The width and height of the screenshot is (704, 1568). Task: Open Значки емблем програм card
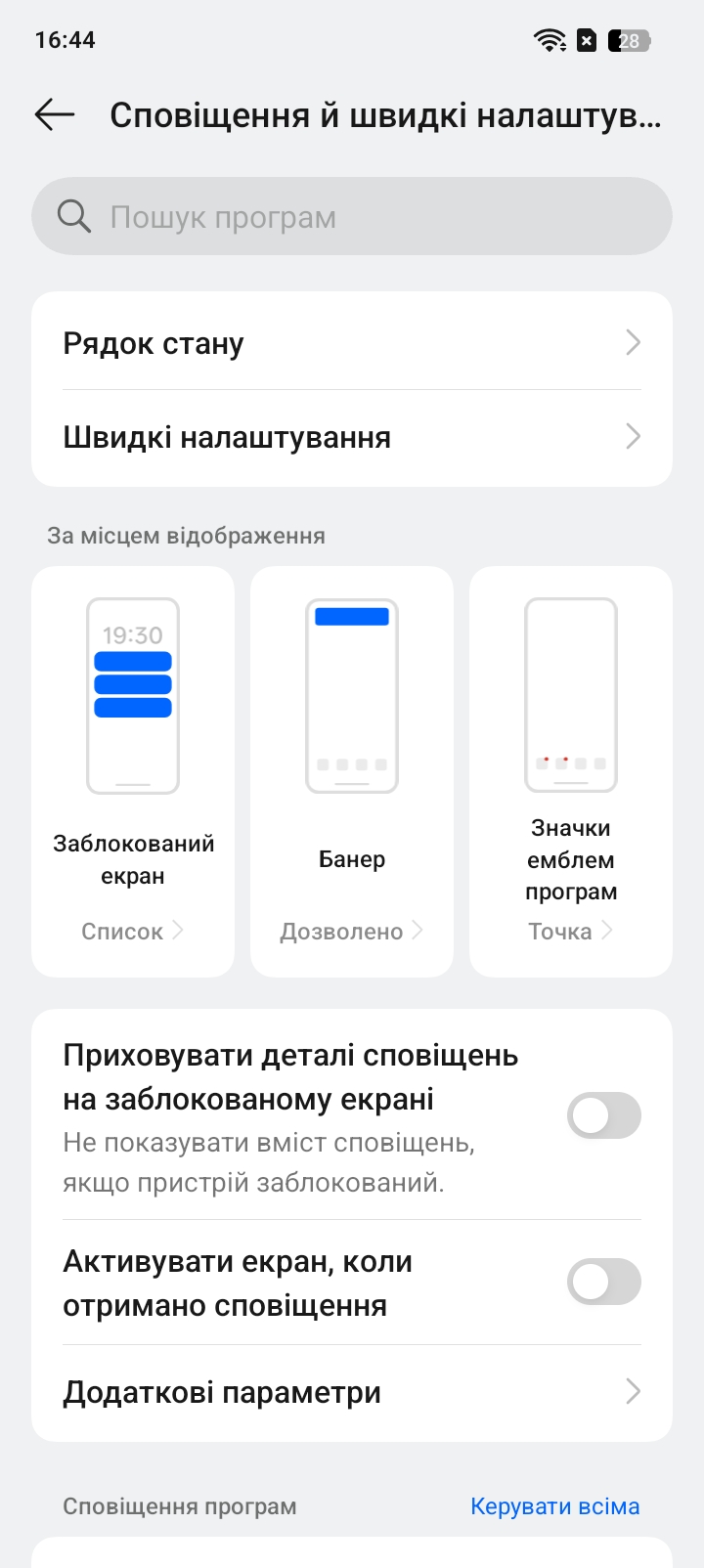click(x=571, y=771)
